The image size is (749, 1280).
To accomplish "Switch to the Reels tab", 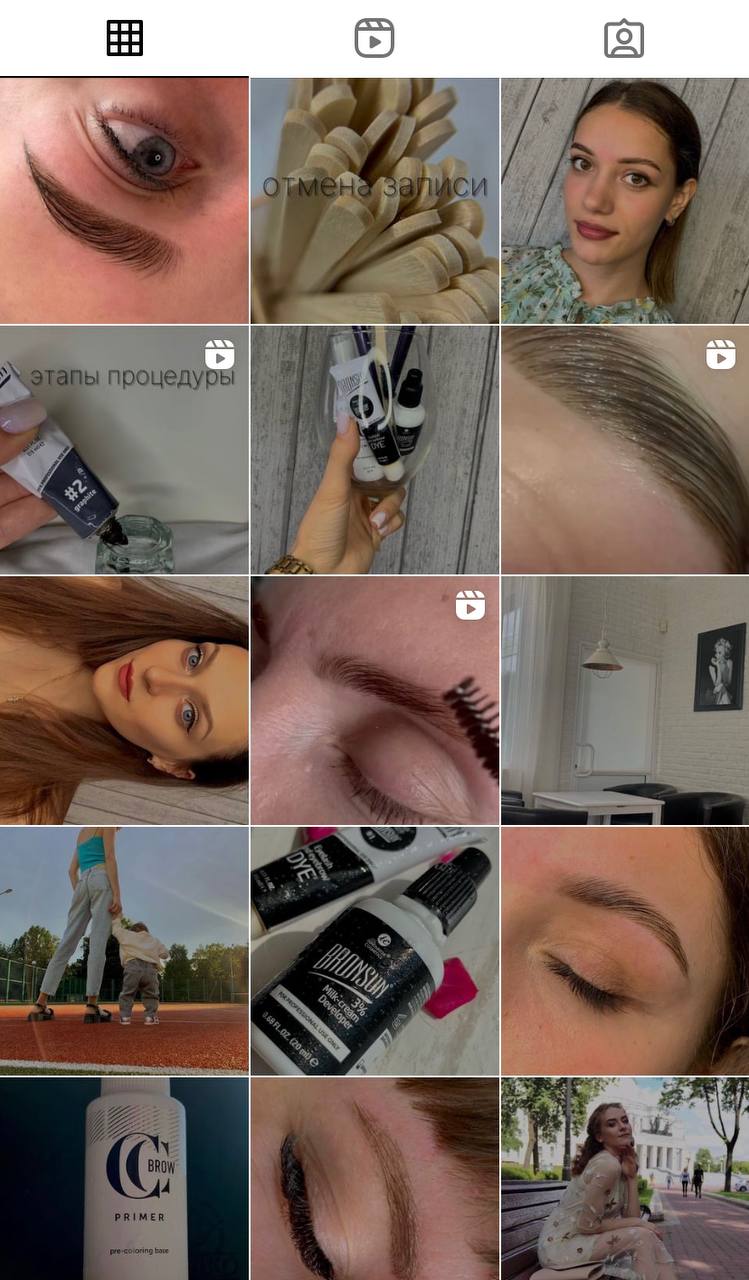I will tap(374, 38).
